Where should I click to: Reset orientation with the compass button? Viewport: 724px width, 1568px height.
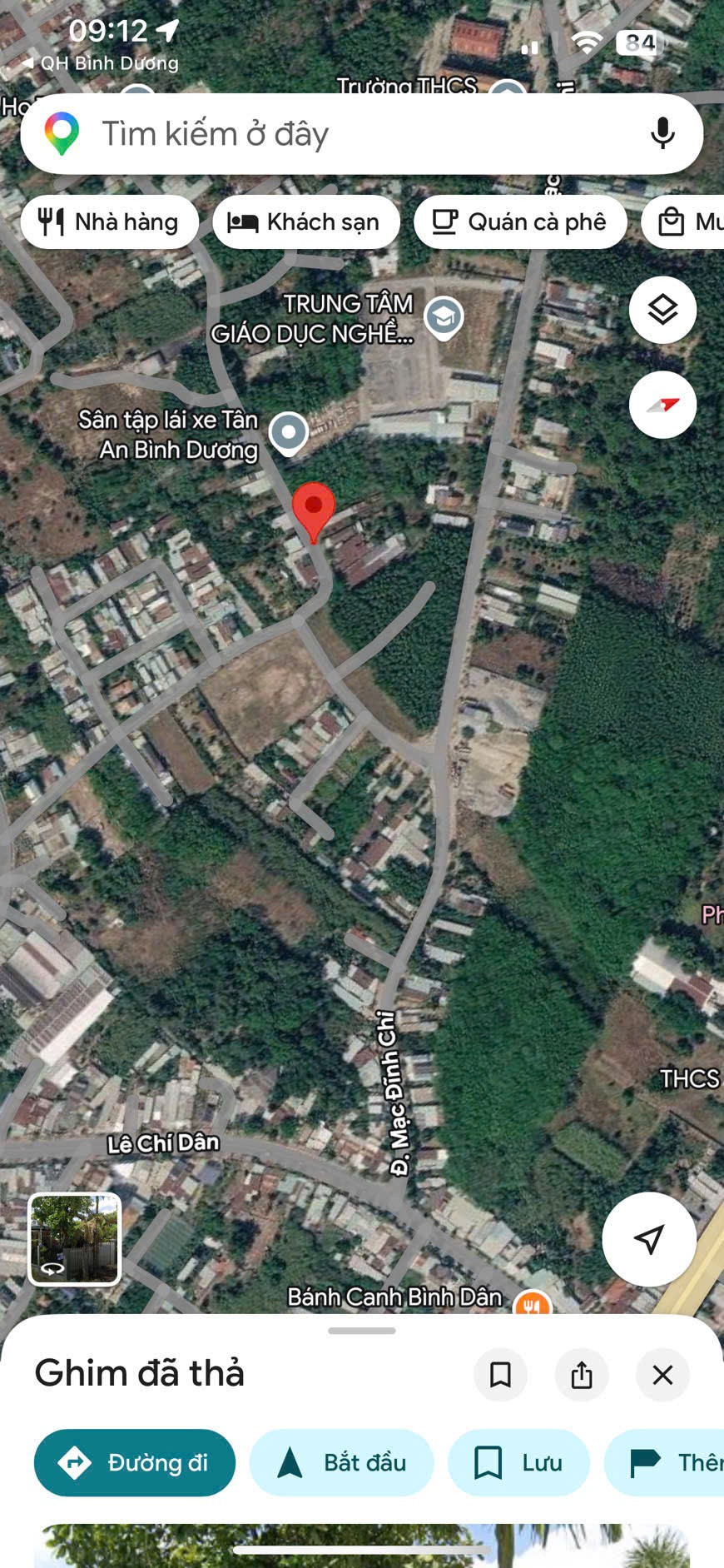662,405
